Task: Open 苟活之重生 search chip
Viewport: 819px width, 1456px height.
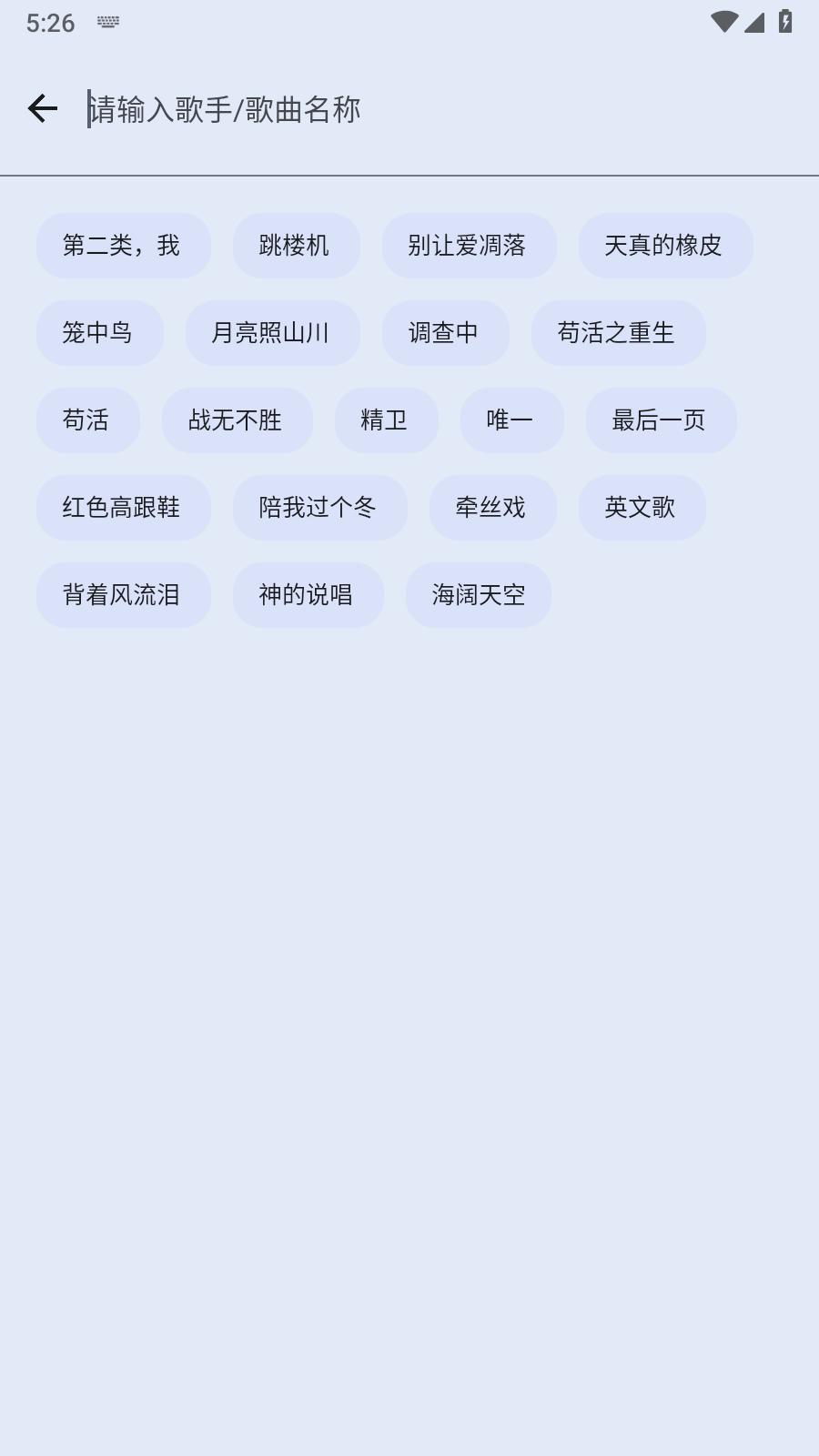Action: coord(619,333)
